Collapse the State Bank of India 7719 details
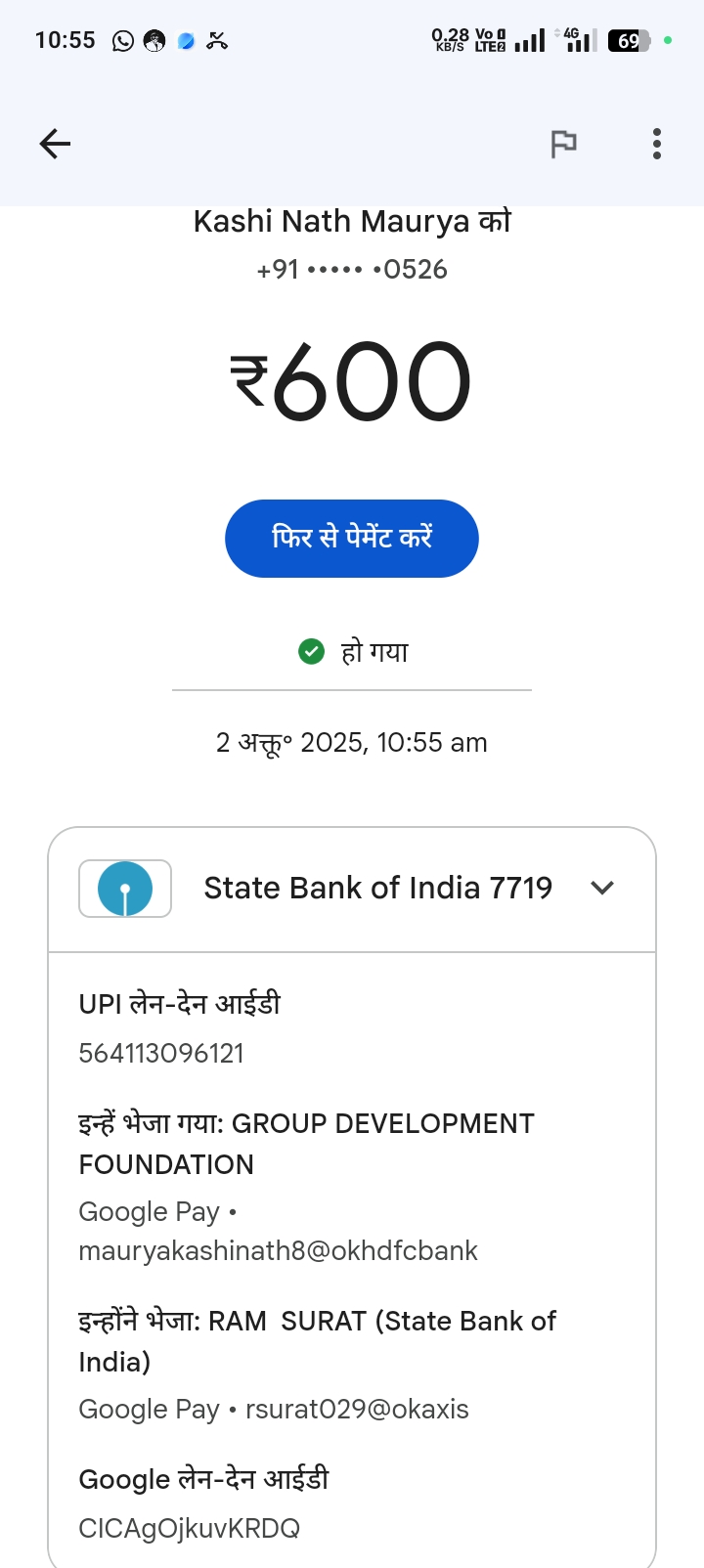 (602, 888)
